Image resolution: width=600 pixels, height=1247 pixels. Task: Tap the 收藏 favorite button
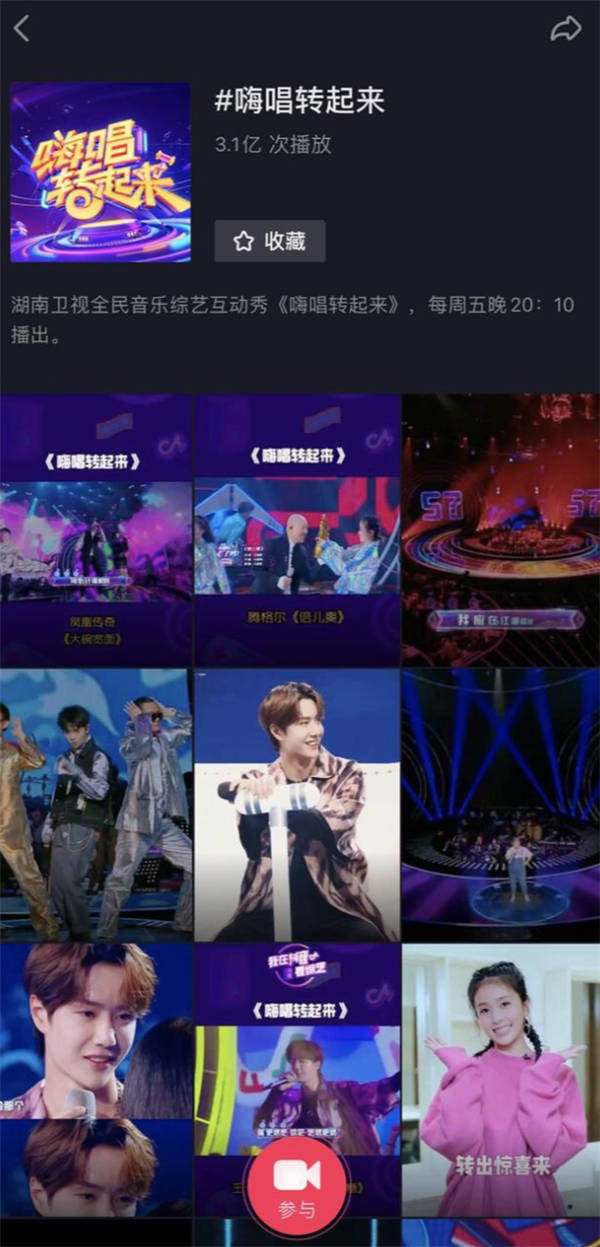(270, 241)
